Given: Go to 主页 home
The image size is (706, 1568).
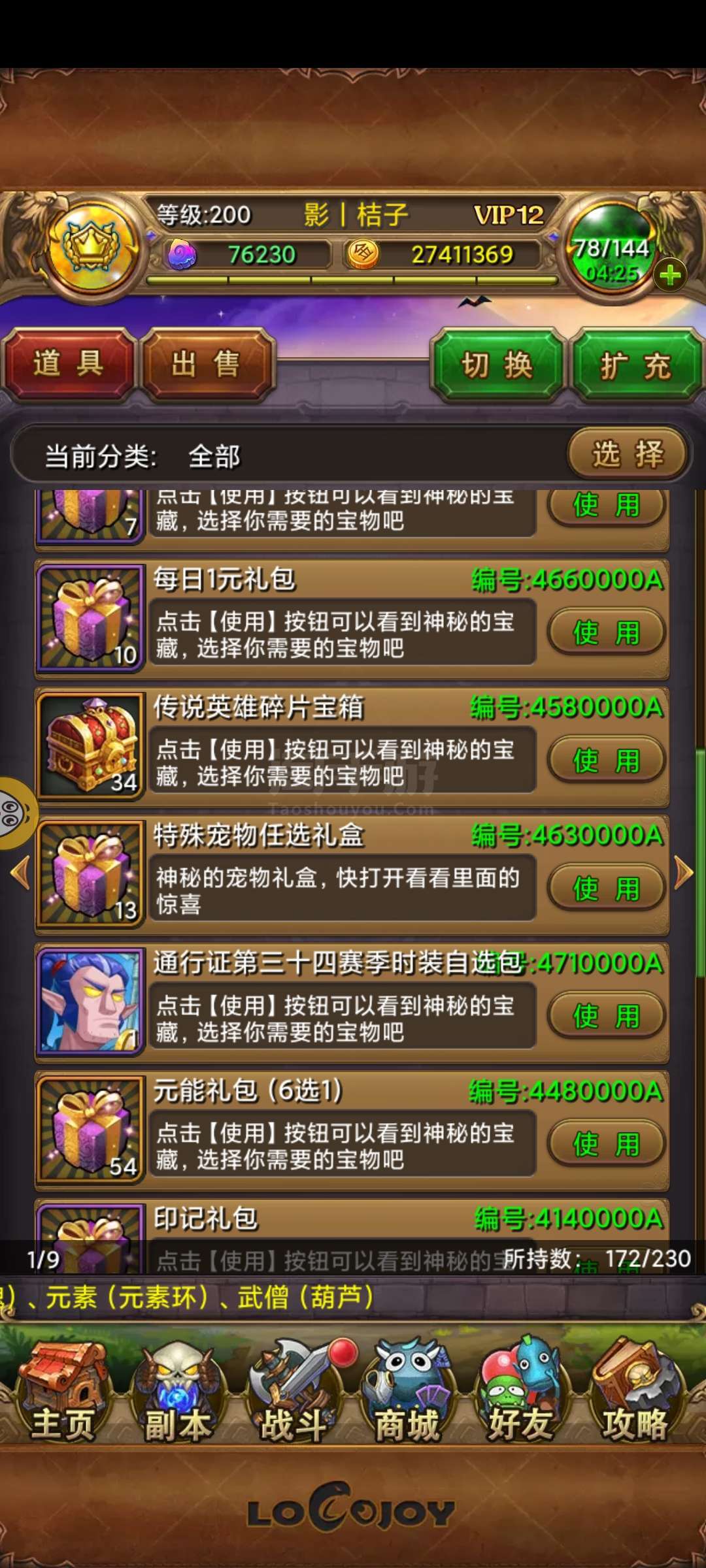Looking at the screenshot, I should point(63,1392).
